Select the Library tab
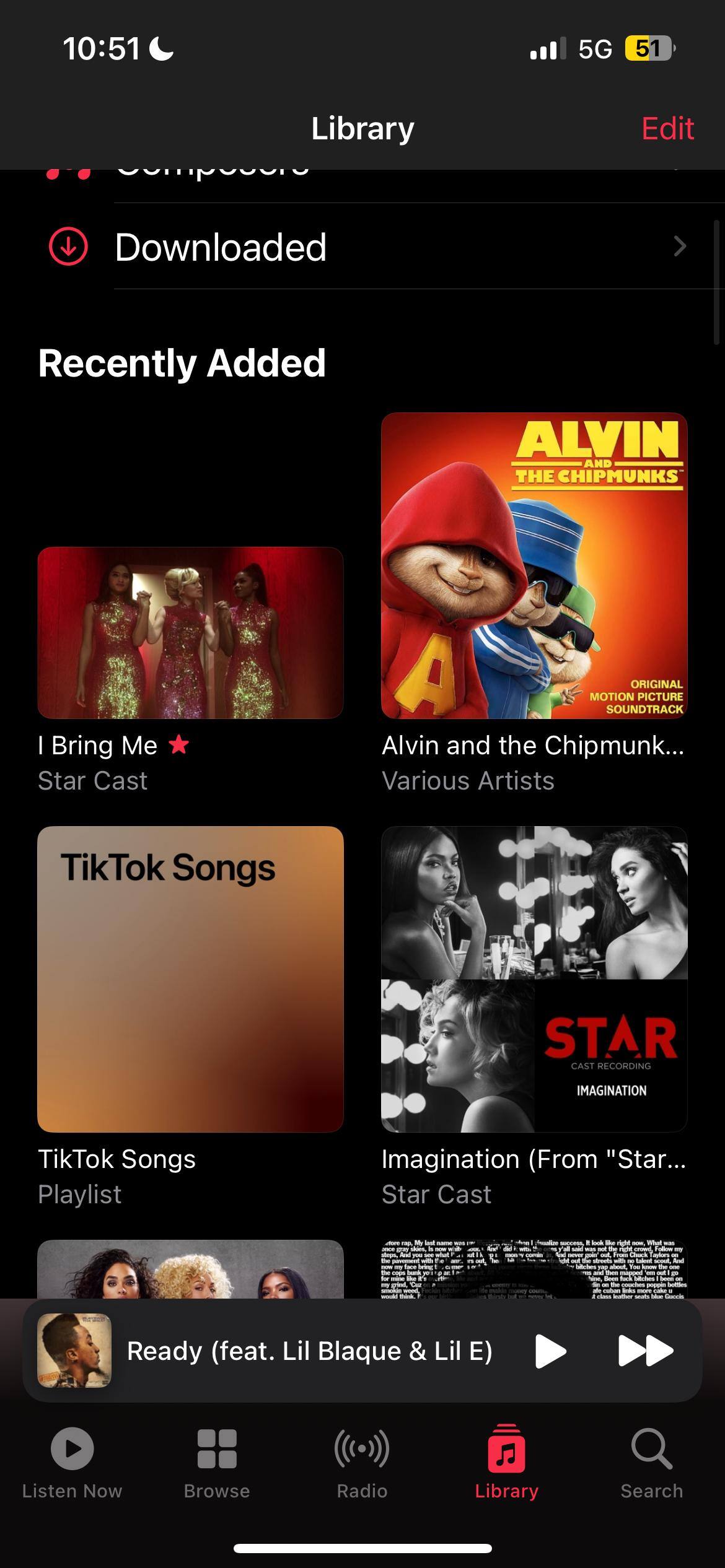Image resolution: width=725 pixels, height=1568 pixels. click(507, 1461)
